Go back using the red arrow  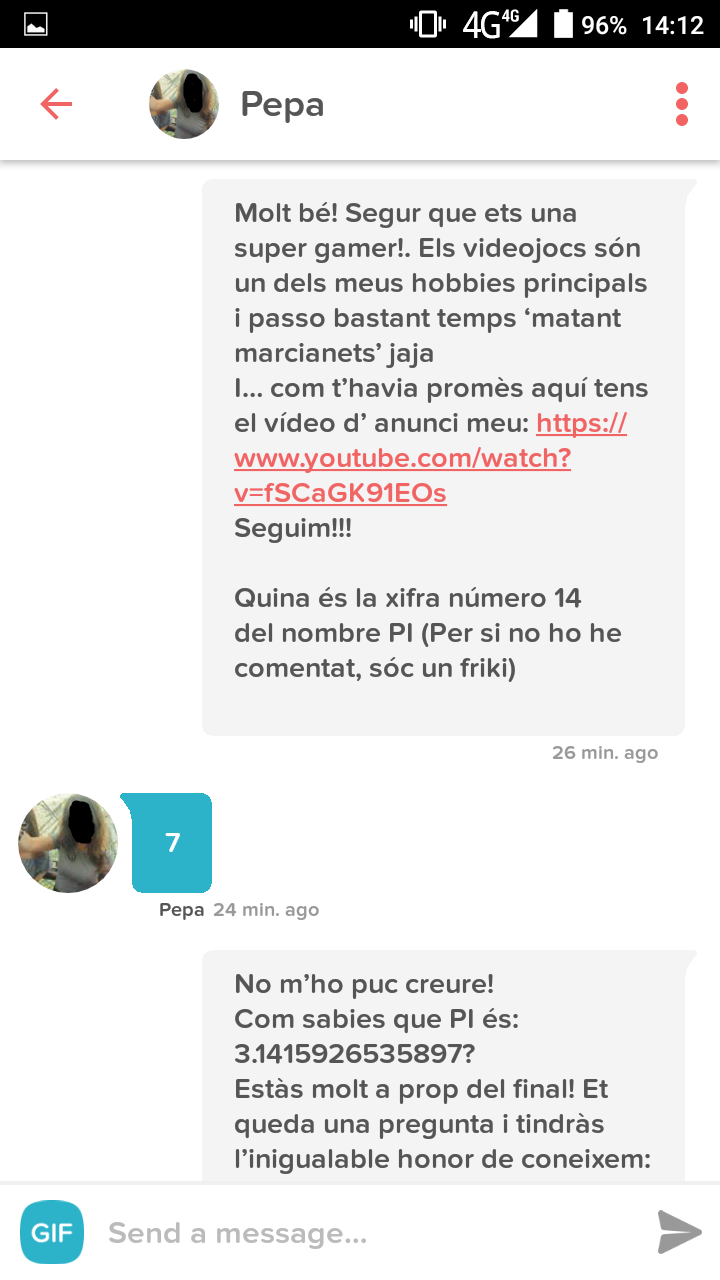(x=56, y=104)
